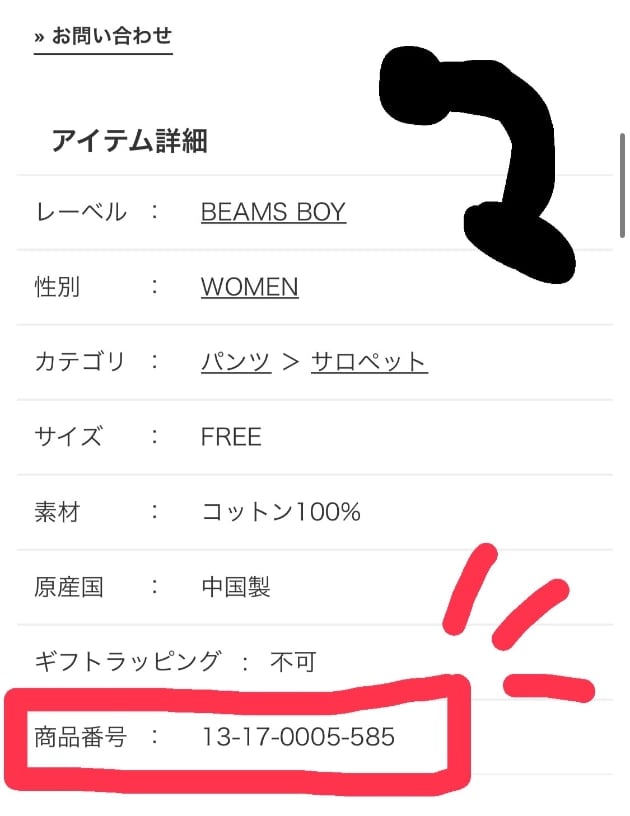Open the WOMEN gender link
The width and height of the screenshot is (630, 816).
249,287
